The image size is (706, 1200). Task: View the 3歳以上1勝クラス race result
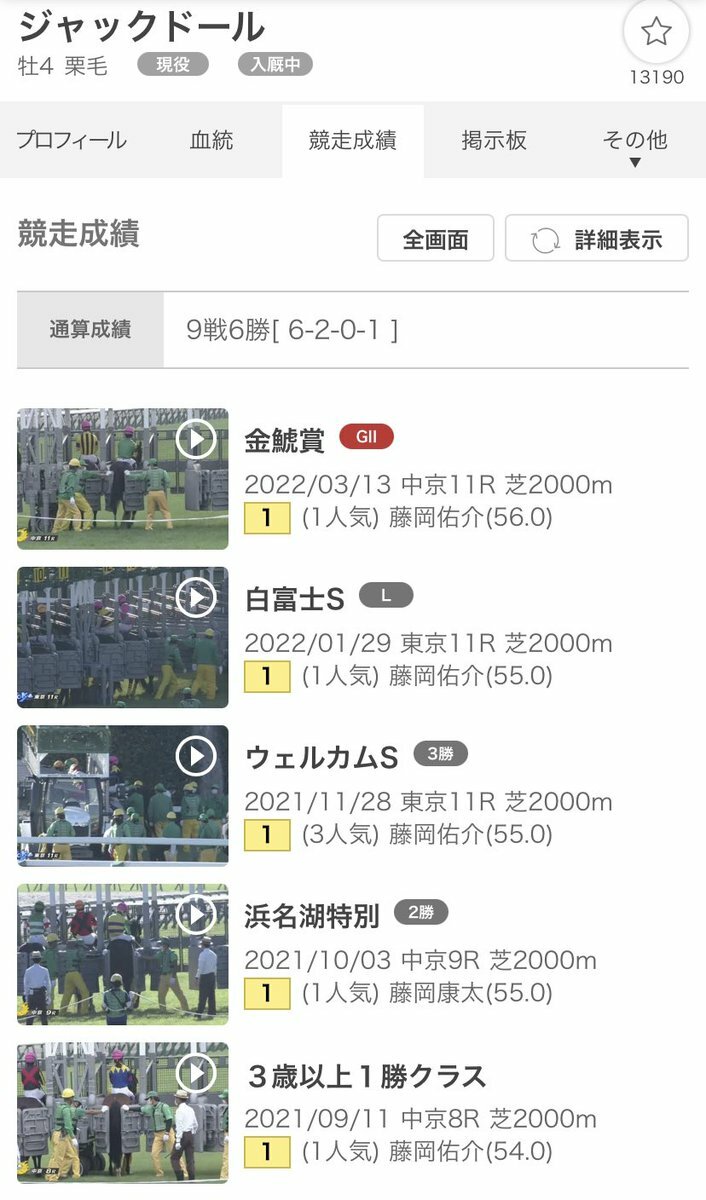click(x=365, y=1076)
